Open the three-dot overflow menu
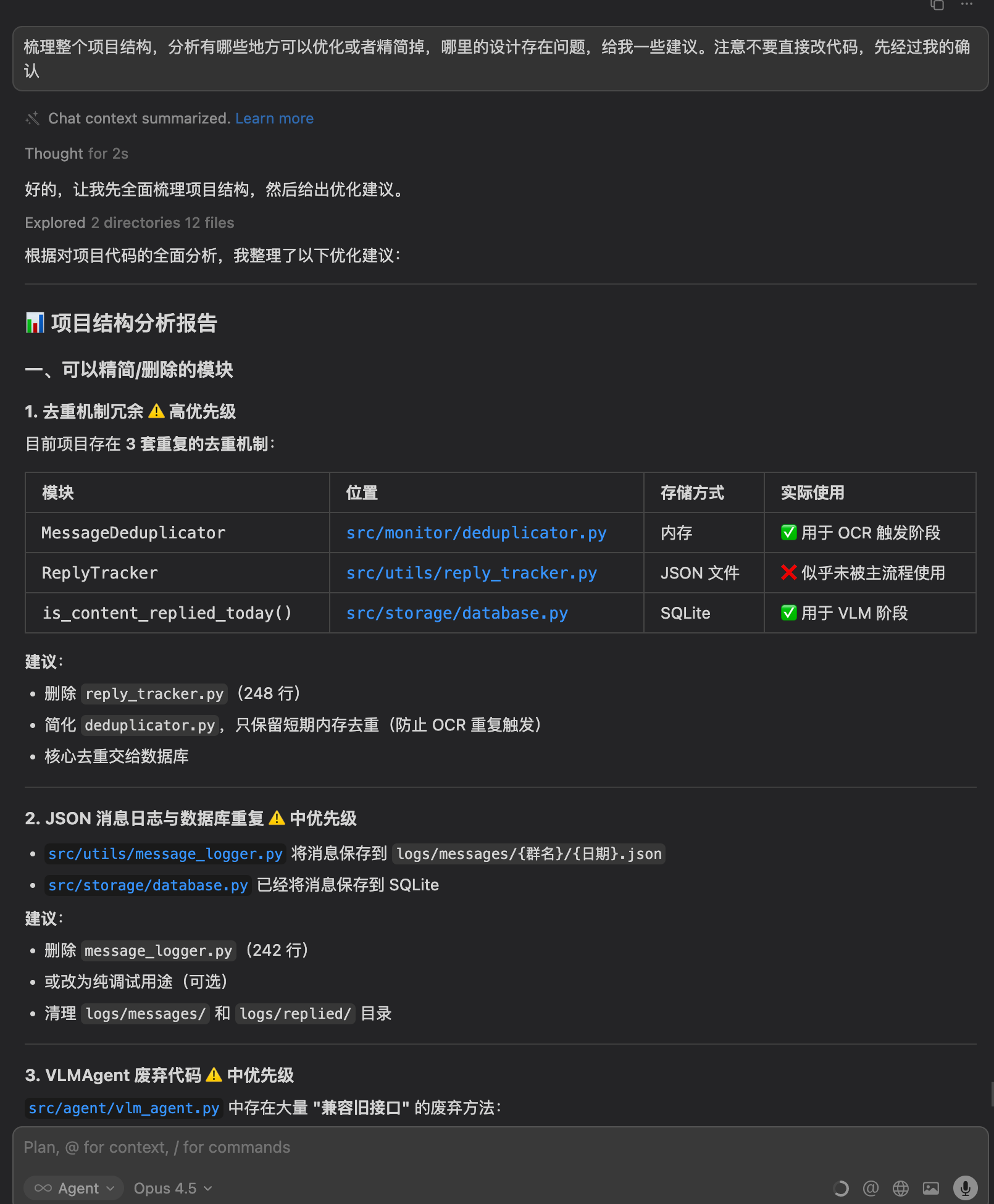The width and height of the screenshot is (994, 1204). click(966, 4)
